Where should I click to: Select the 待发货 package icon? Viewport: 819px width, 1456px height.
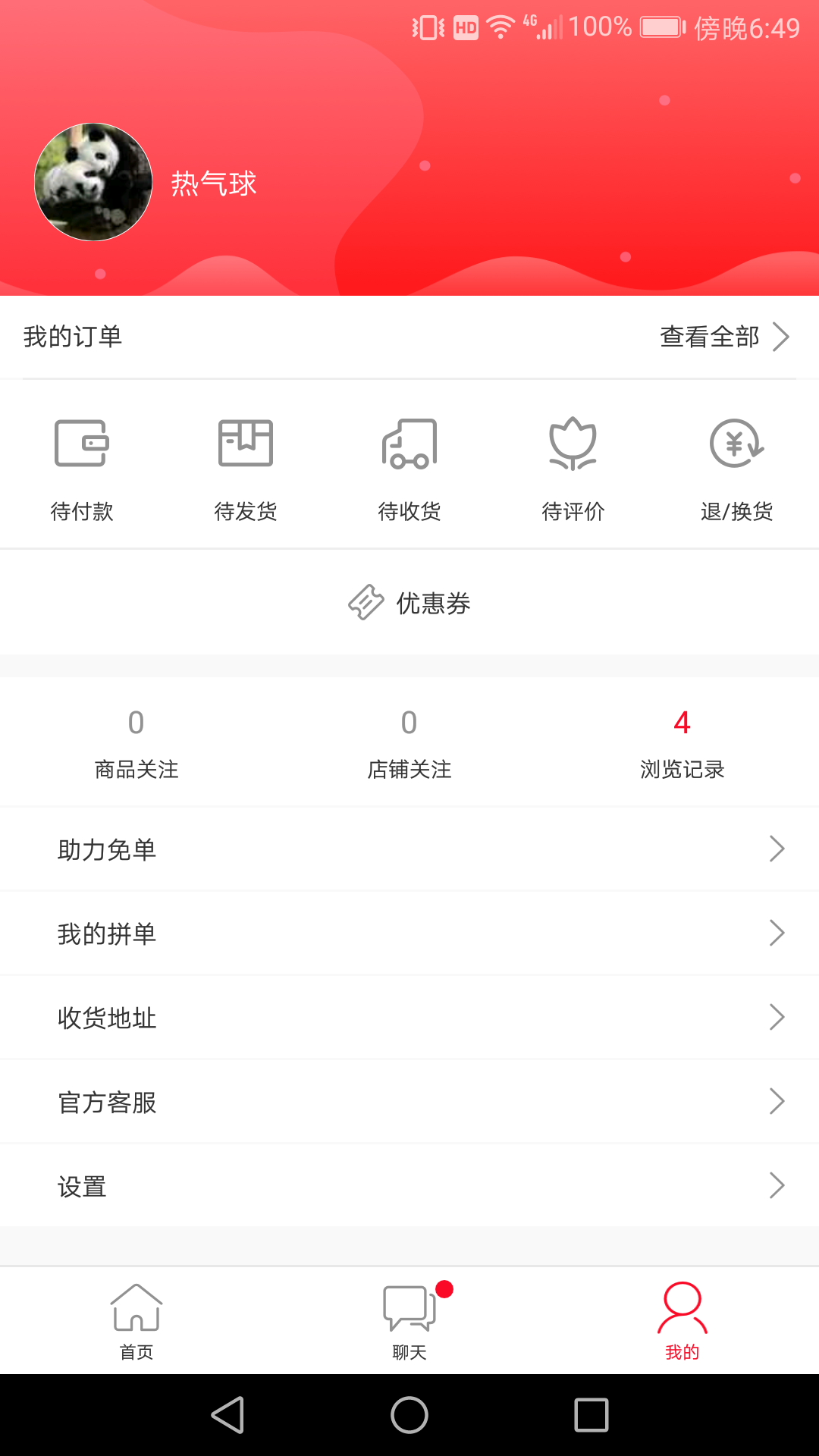(245, 444)
